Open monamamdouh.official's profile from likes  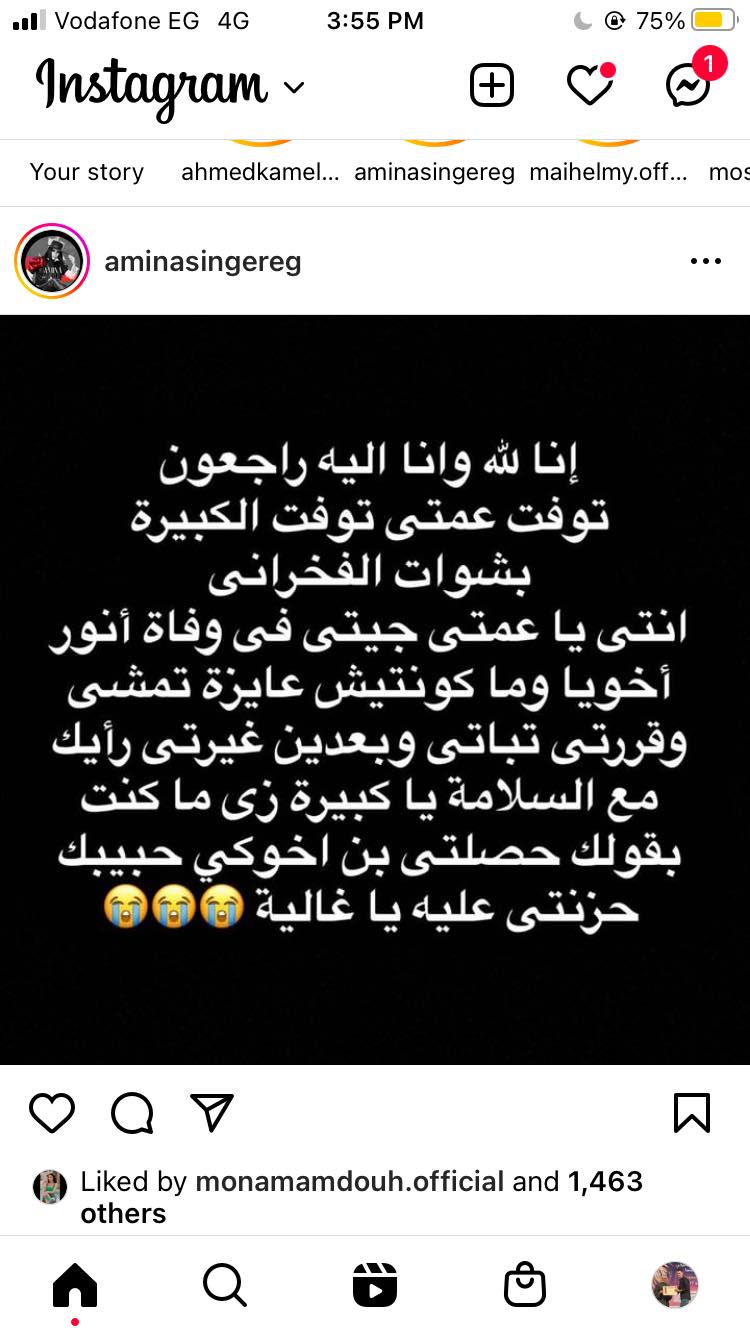349,1182
